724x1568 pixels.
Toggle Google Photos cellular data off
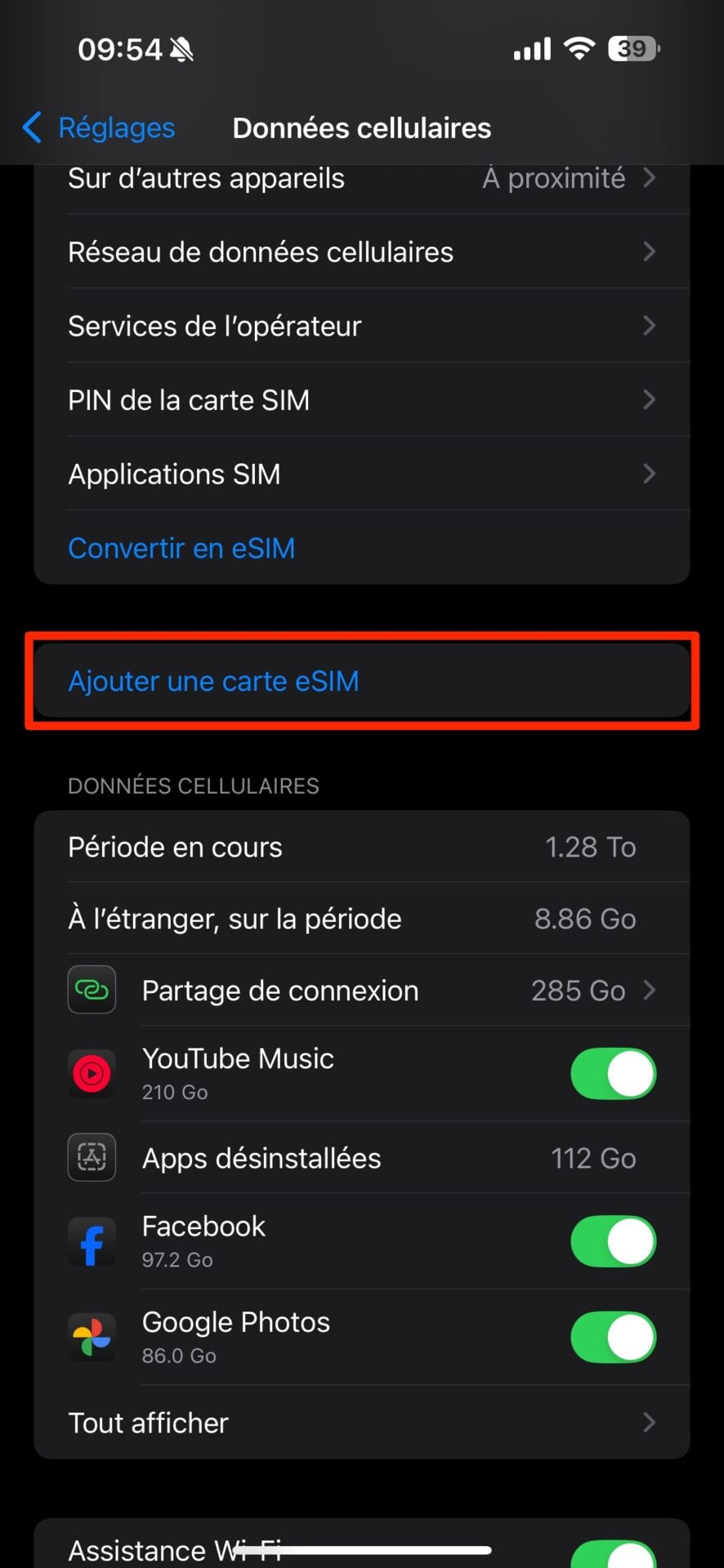click(613, 1338)
